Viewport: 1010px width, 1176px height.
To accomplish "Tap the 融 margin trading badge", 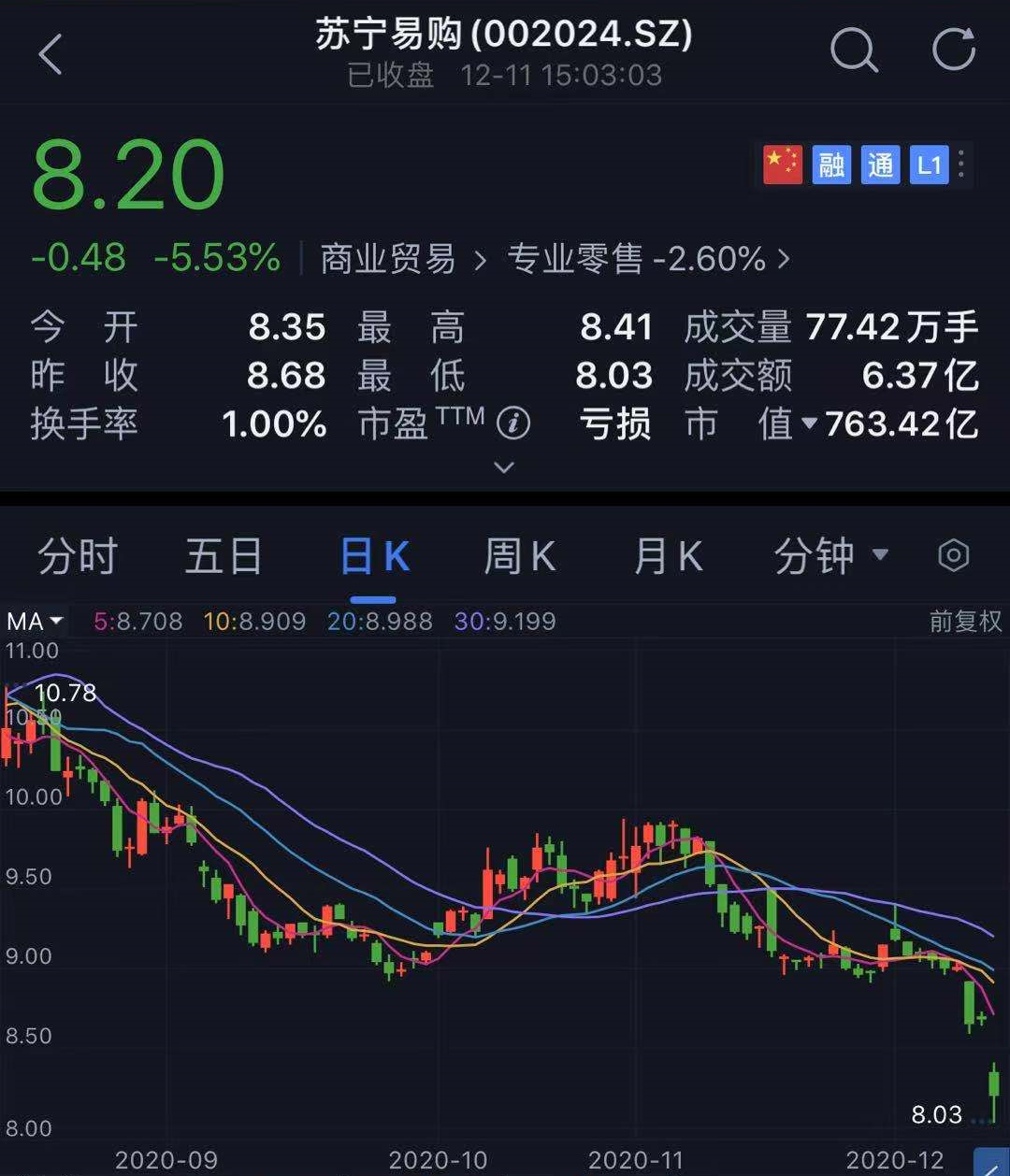I will pyautogui.click(x=831, y=165).
